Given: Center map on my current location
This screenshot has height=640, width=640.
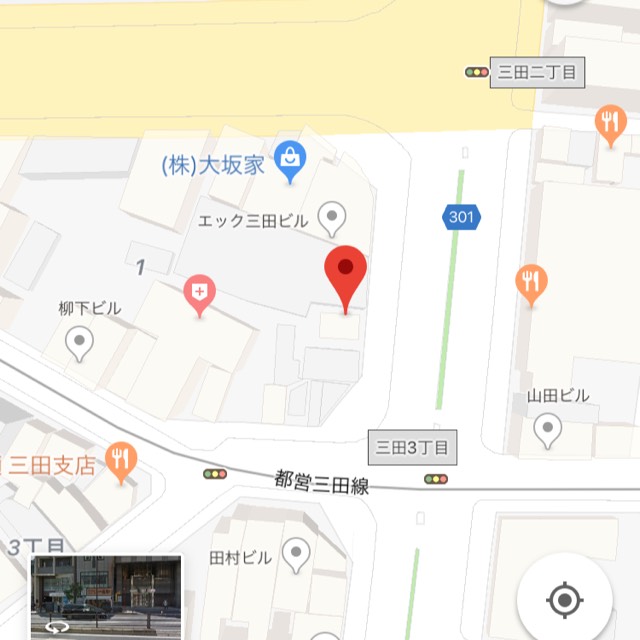Looking at the screenshot, I should 564,600.
